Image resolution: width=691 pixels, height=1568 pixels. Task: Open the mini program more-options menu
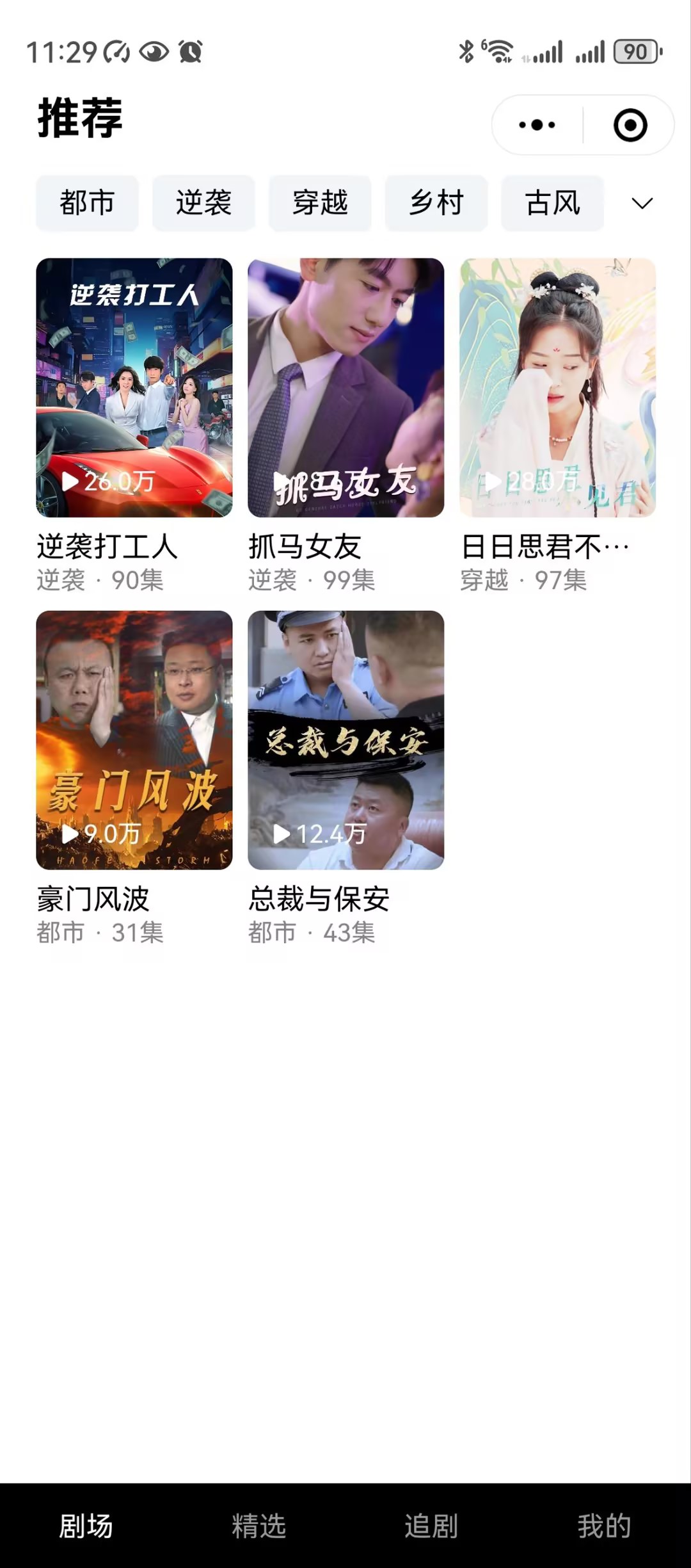pyautogui.click(x=537, y=125)
